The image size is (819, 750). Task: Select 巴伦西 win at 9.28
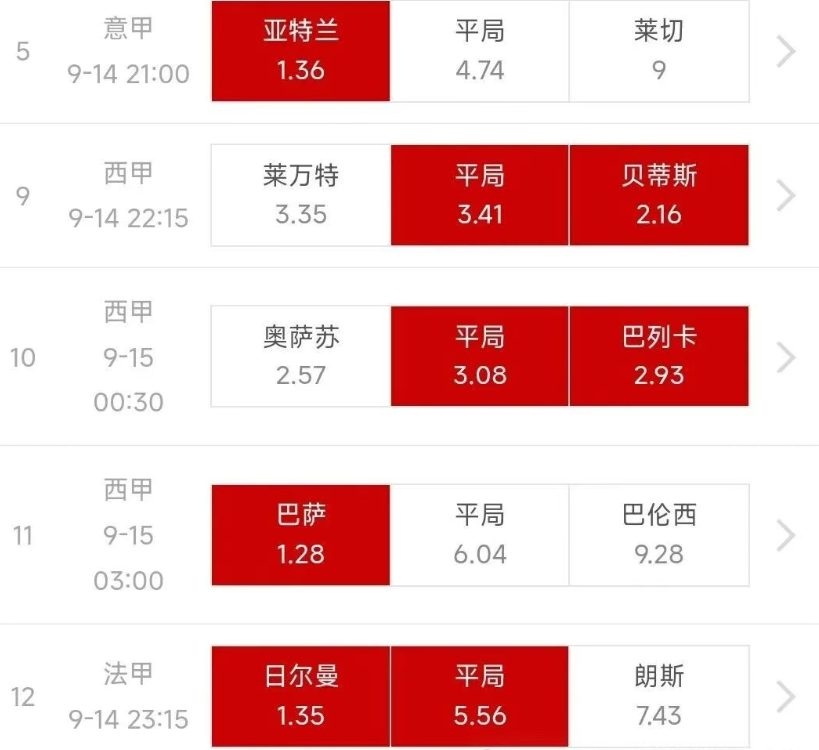(658, 535)
